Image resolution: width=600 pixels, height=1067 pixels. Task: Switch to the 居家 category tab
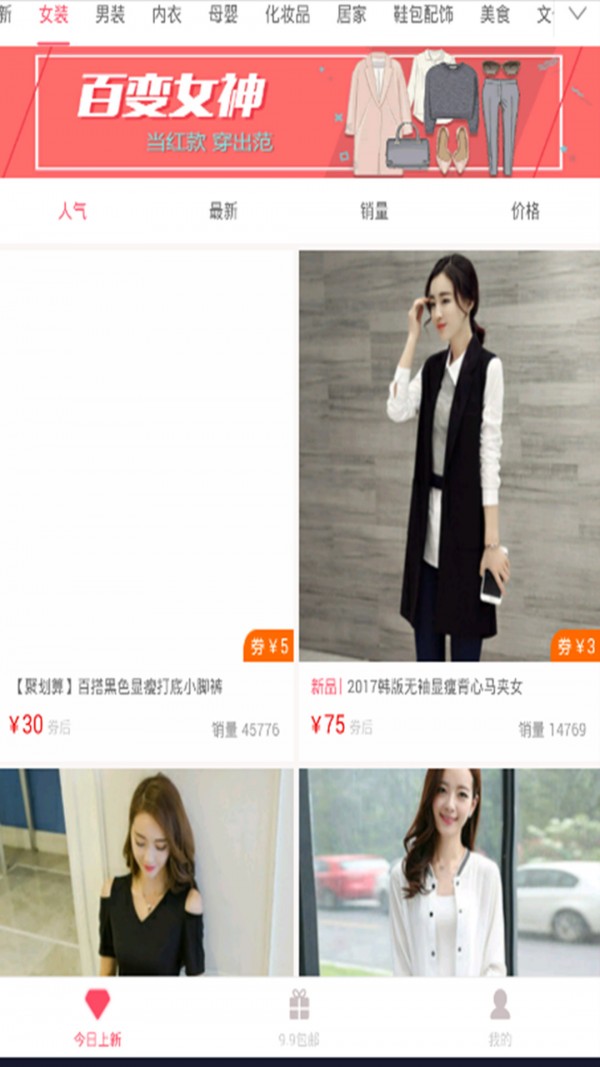[x=351, y=15]
